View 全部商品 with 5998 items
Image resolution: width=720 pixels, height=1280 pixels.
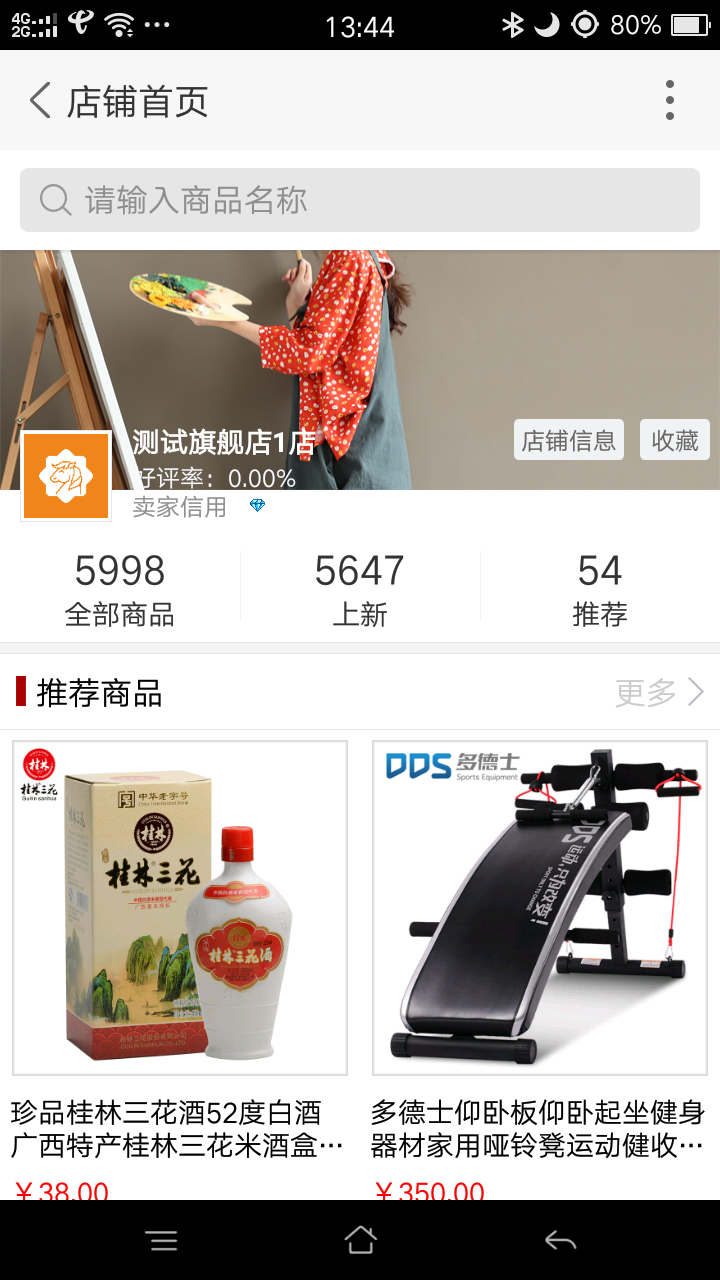tap(120, 590)
